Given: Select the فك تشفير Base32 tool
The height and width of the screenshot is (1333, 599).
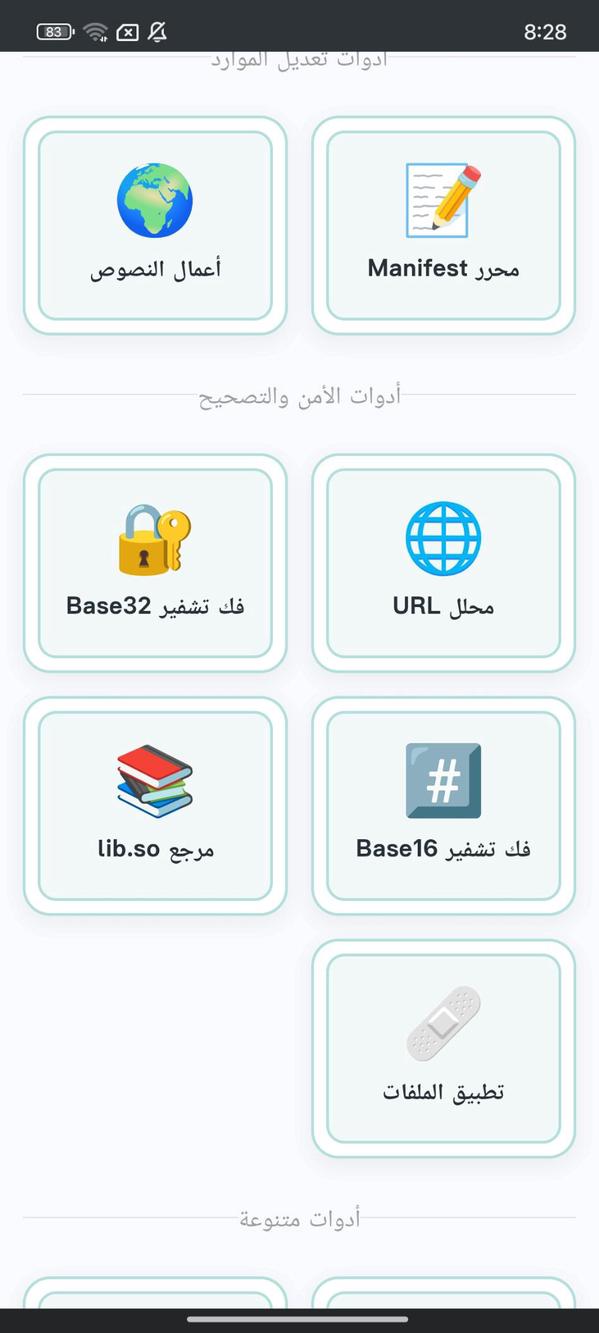Looking at the screenshot, I should 155,564.
